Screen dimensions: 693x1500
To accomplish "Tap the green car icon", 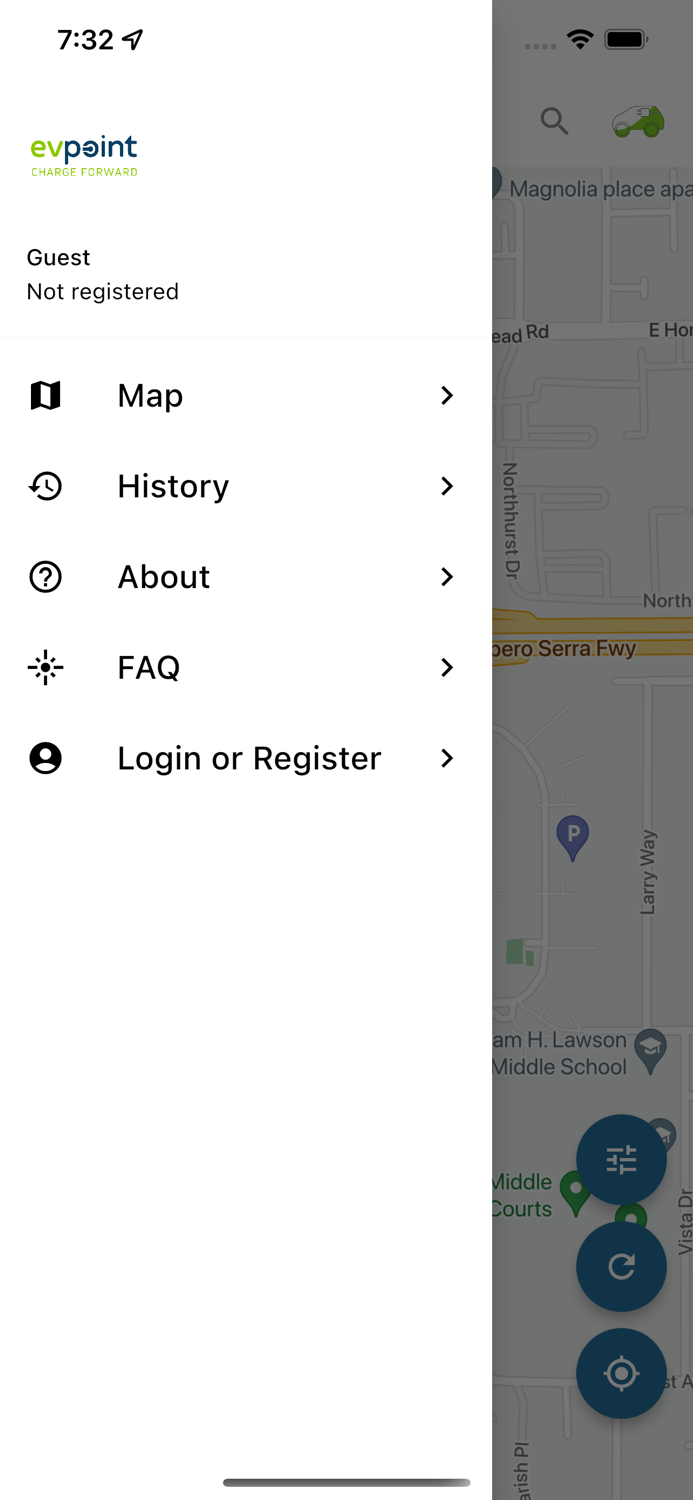I will click(639, 121).
